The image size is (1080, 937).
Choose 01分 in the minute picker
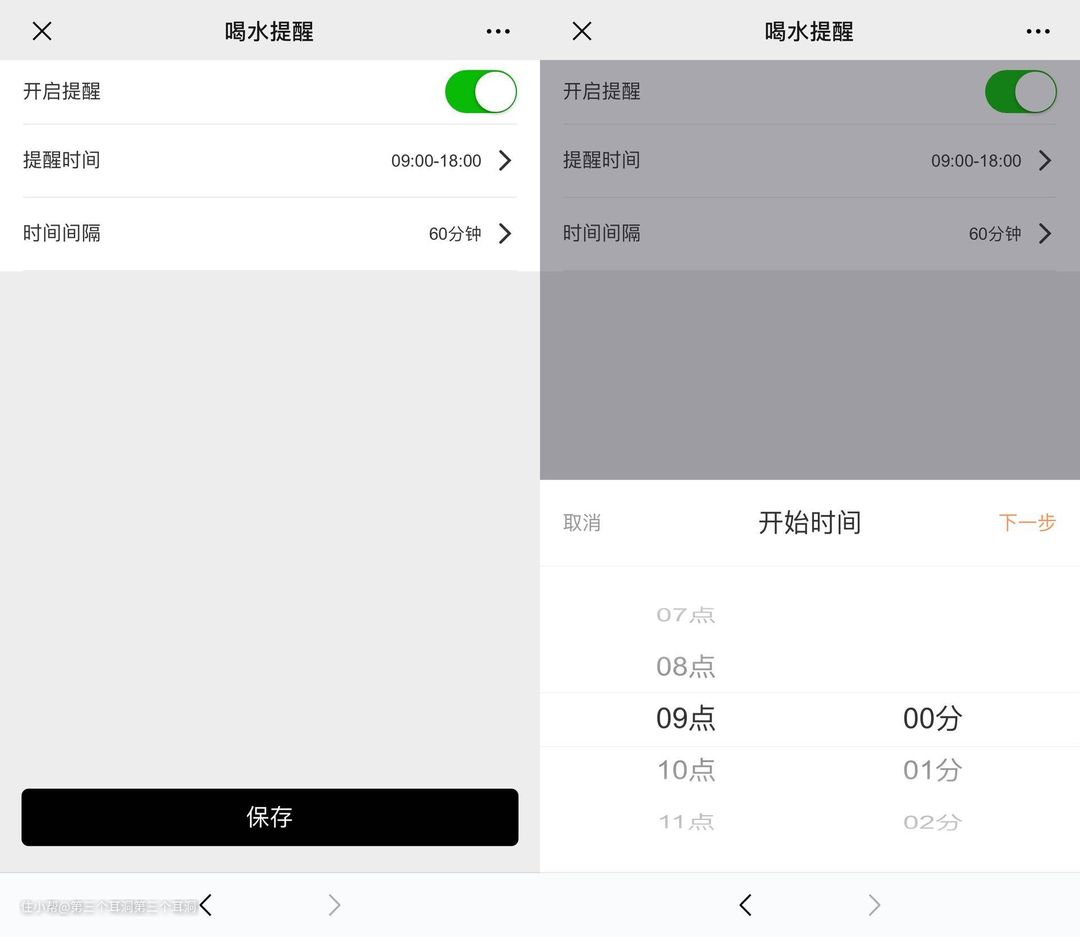point(932,770)
